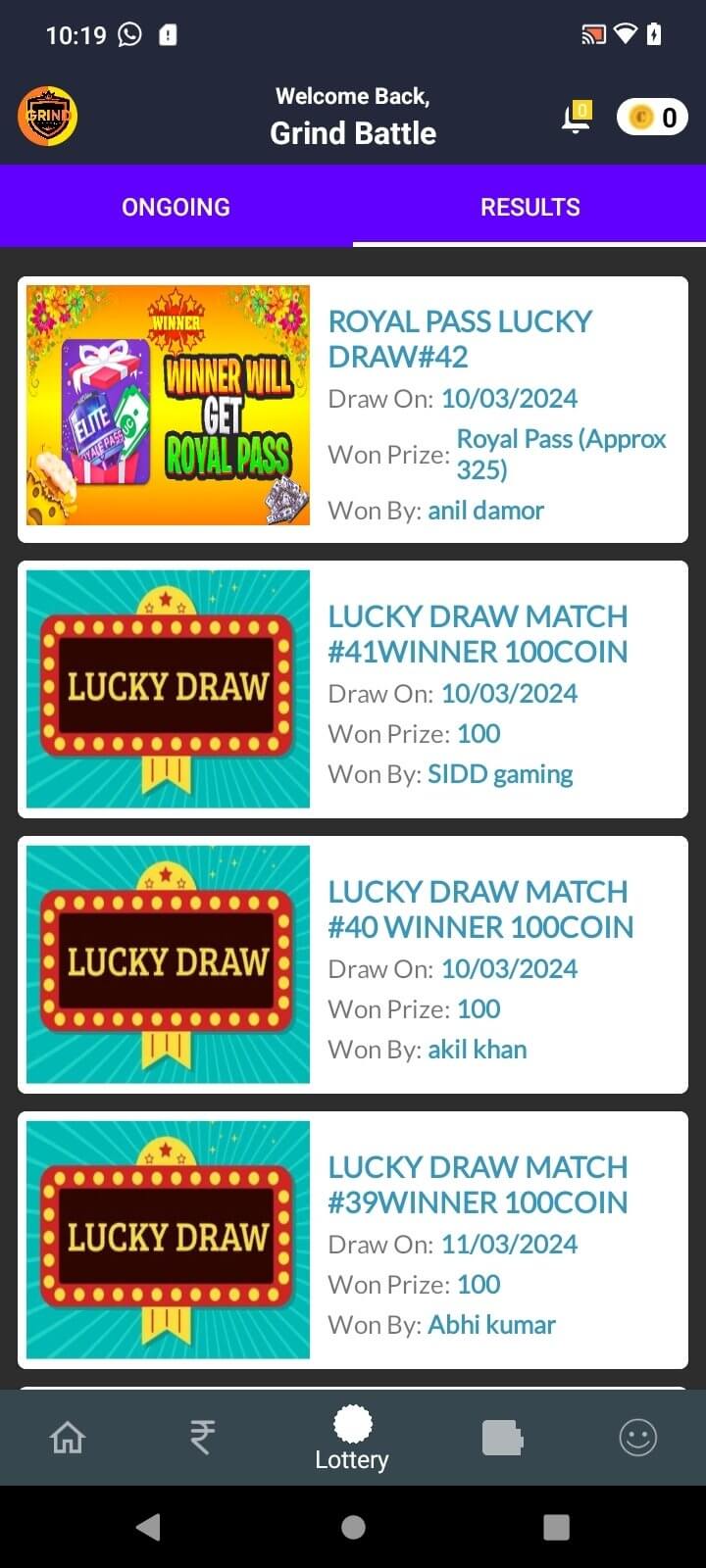Tap the Lottery tab
The height and width of the screenshot is (1568, 706).
tap(352, 1438)
